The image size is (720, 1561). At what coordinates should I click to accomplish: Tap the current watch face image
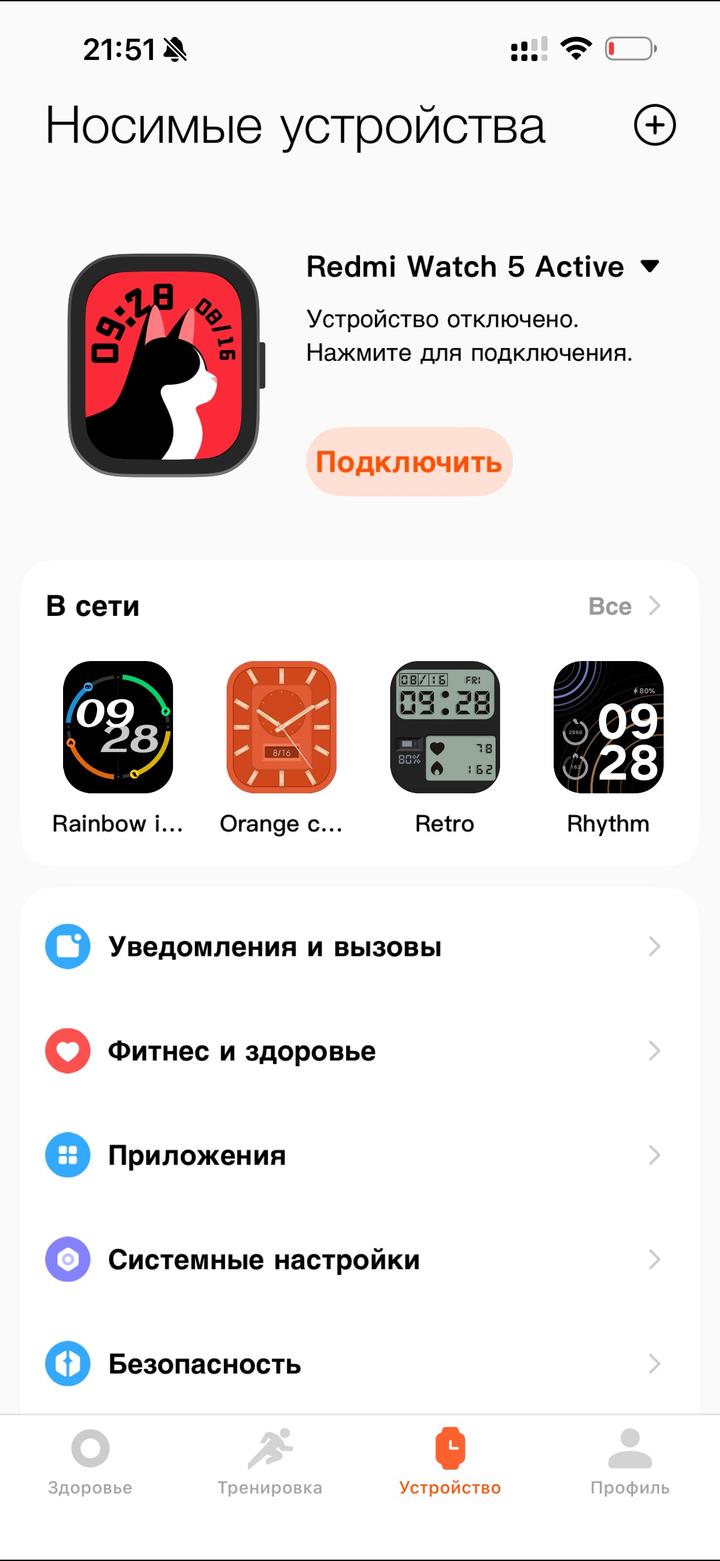pyautogui.click(x=165, y=365)
